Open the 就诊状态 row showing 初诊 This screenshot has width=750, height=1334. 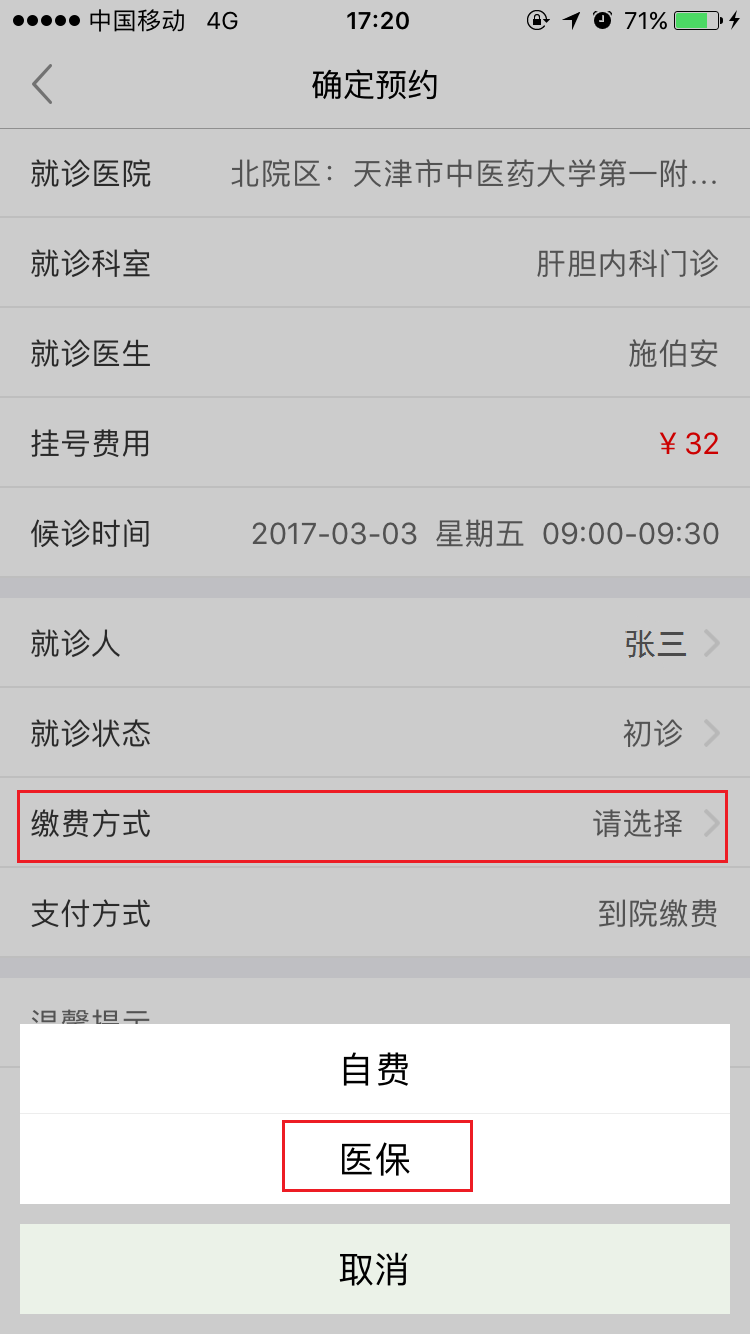[x=375, y=733]
